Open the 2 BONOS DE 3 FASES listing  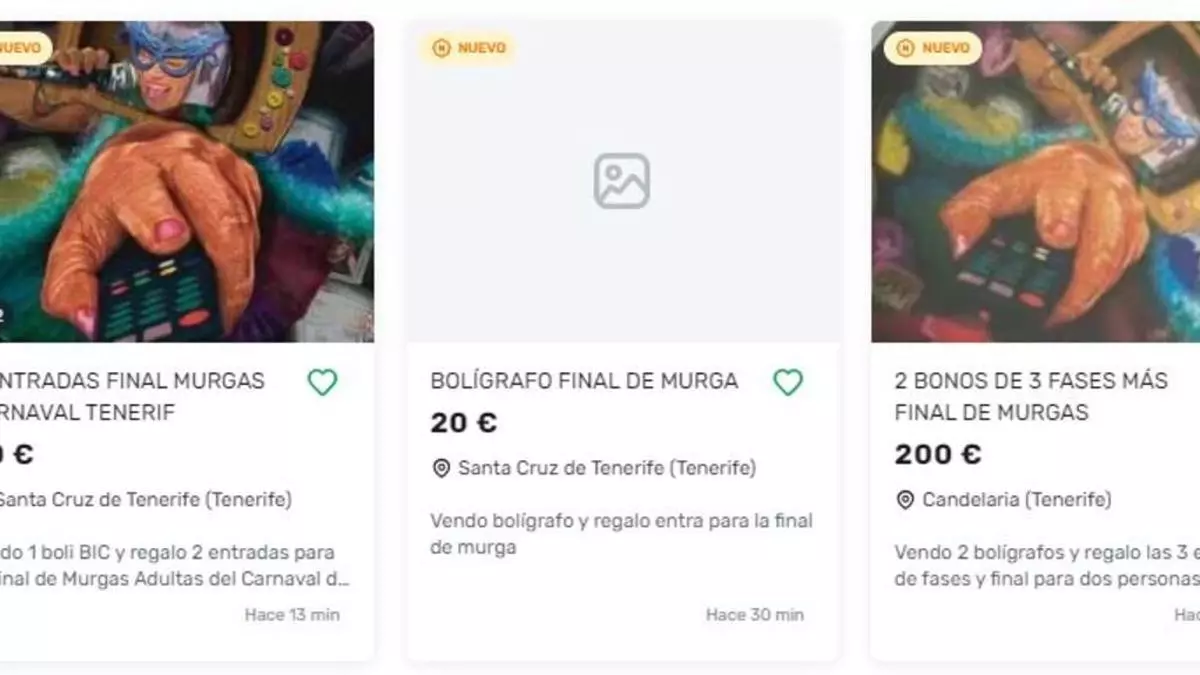click(1030, 395)
